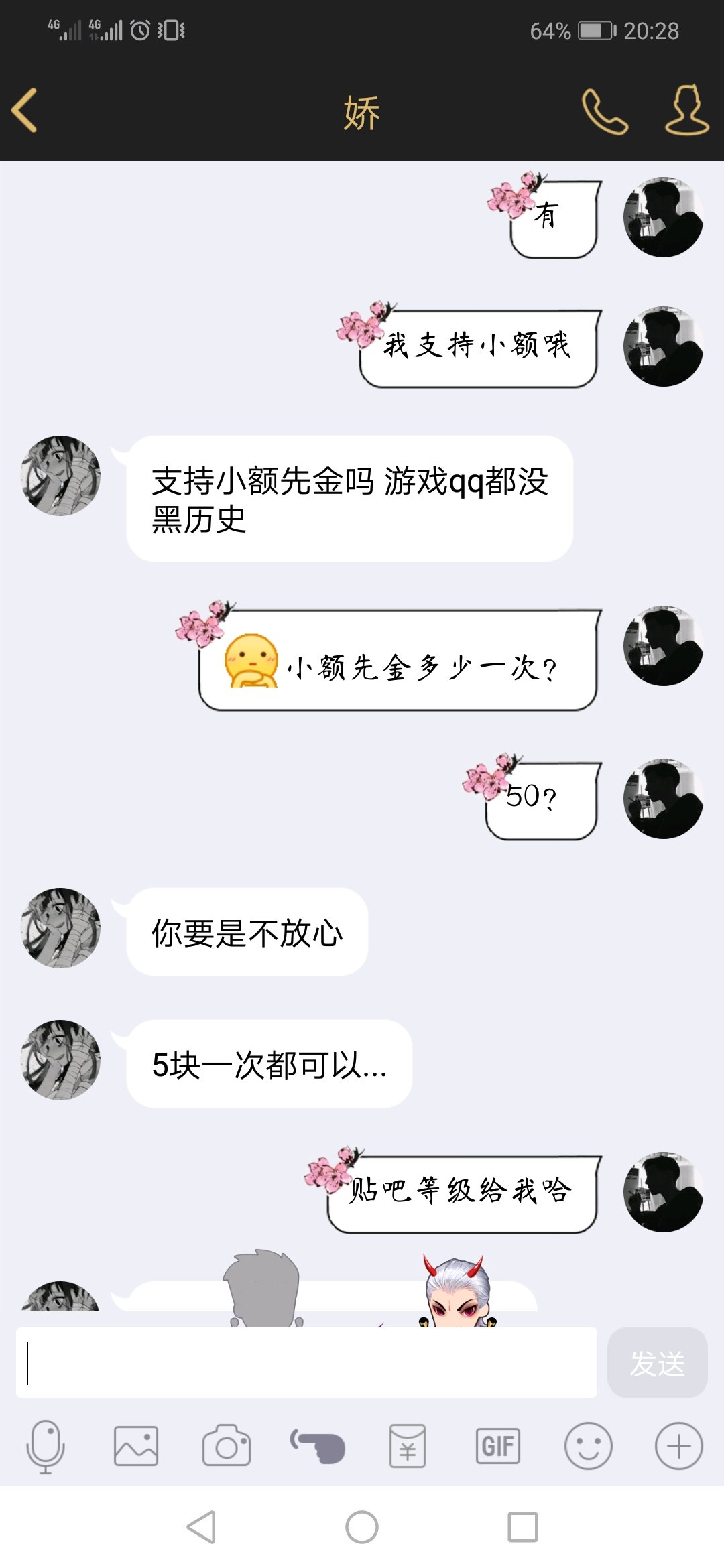This screenshot has width=724, height=1568.
Task: Open the system recent apps button
Action: [523, 1528]
